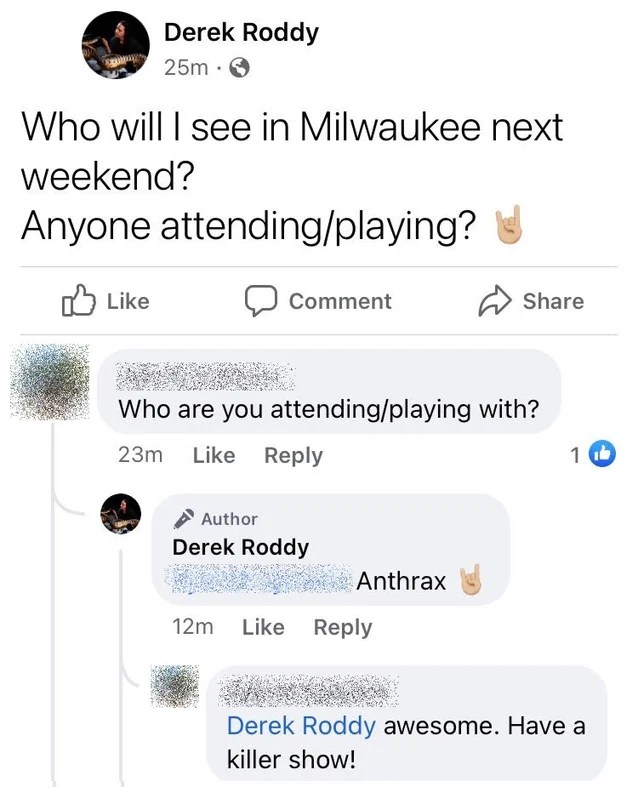Share Derek Roddy's post

[x=531, y=301]
